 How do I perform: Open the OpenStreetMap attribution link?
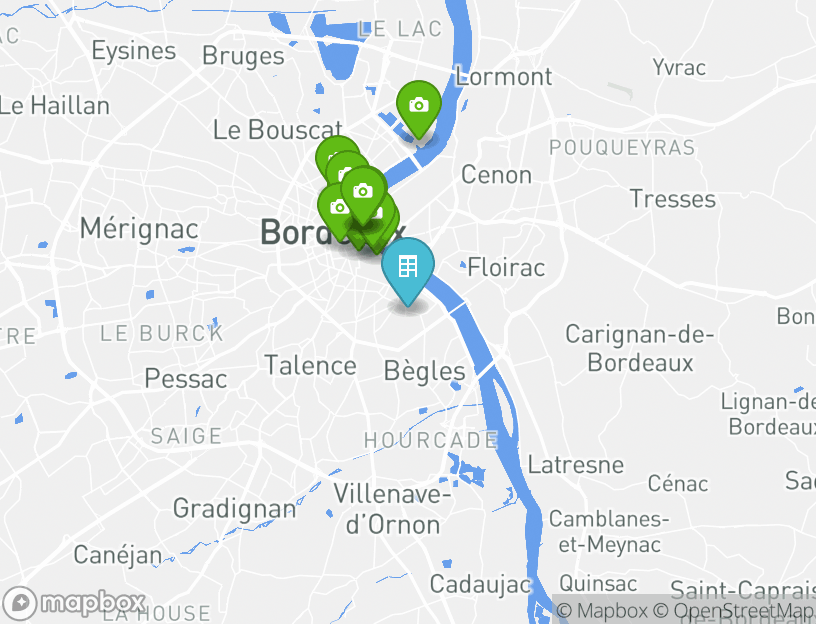pos(735,610)
